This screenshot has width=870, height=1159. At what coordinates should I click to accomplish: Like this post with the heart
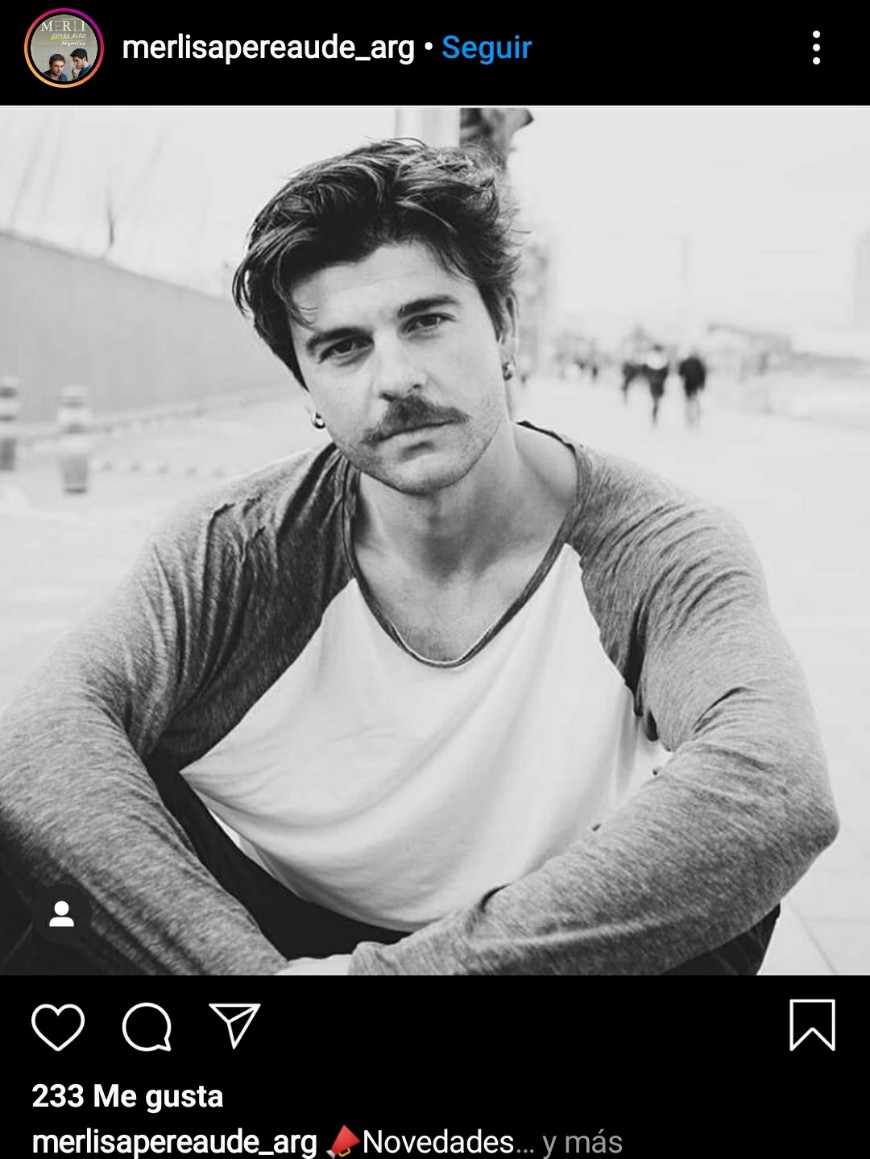[58, 1026]
